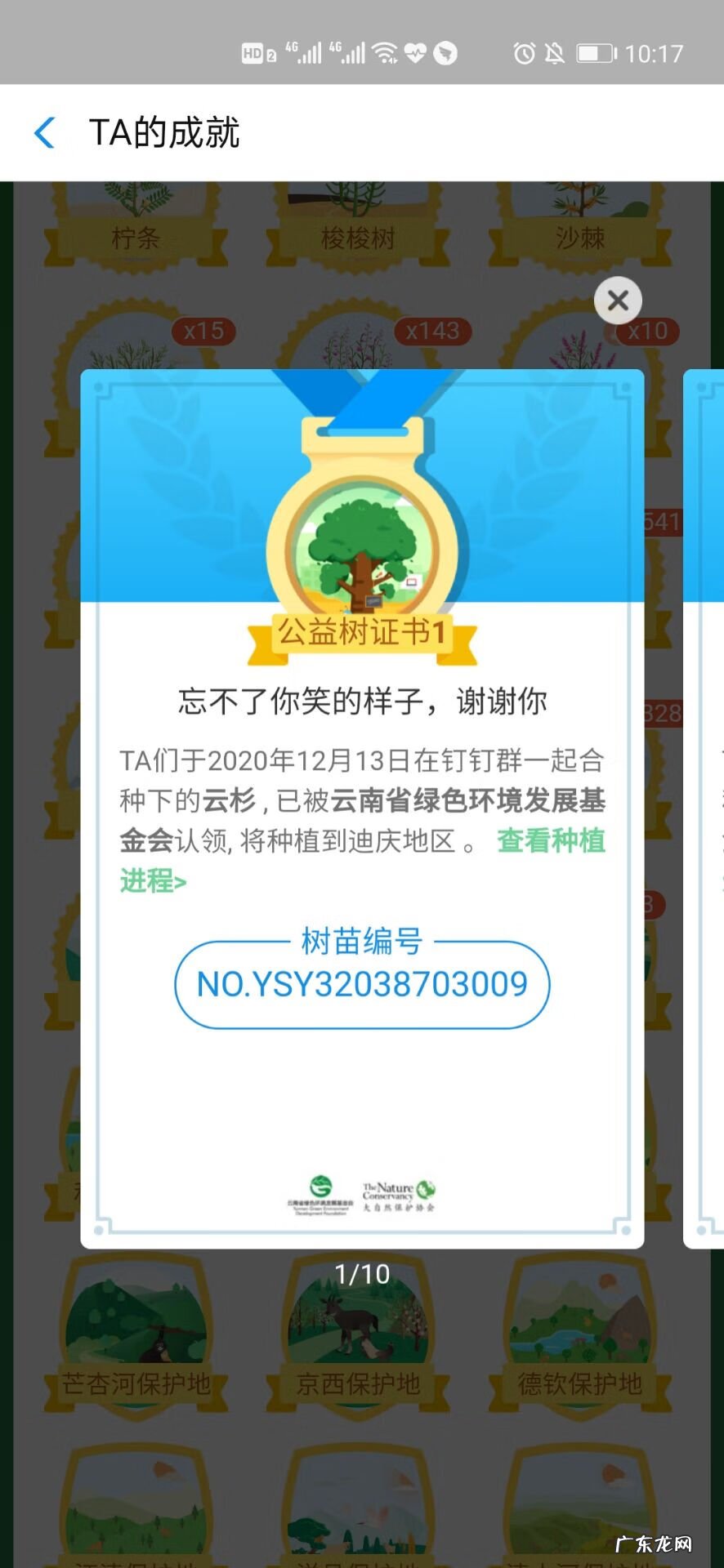Tap the 1/10 page indicator
This screenshot has width=724, height=1568.
(x=362, y=1274)
